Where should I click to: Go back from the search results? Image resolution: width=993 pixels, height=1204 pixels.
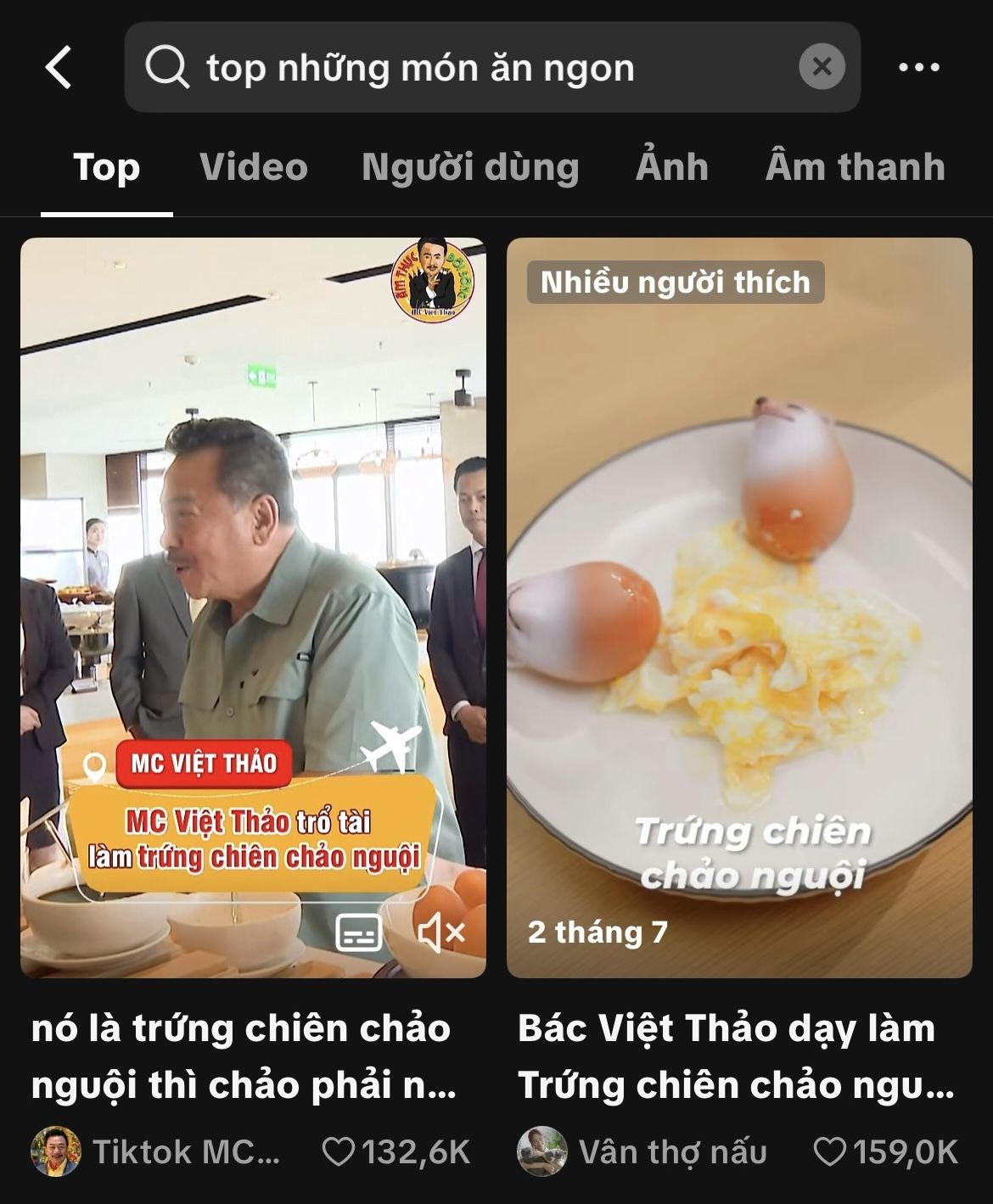pyautogui.click(x=59, y=67)
